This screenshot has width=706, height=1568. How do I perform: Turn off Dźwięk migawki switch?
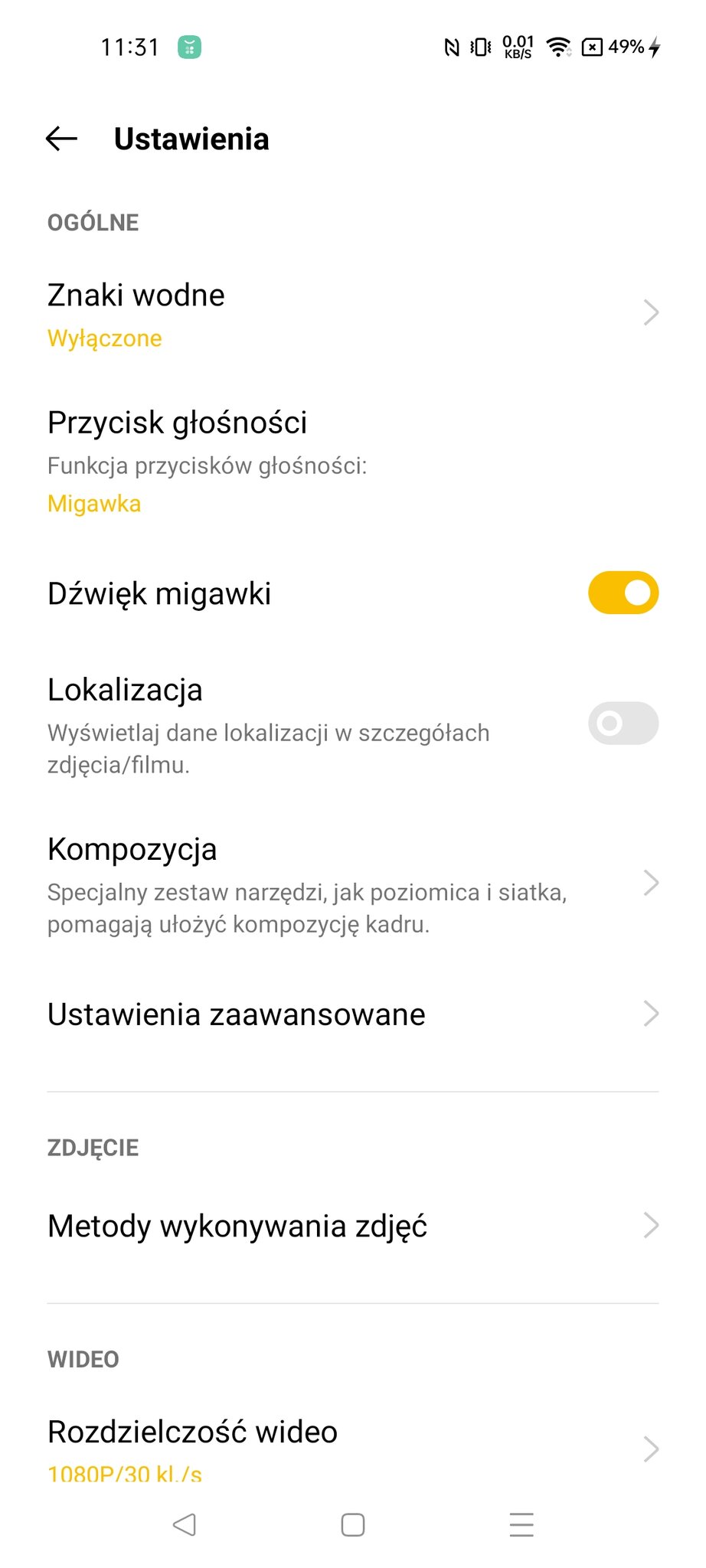tap(623, 593)
